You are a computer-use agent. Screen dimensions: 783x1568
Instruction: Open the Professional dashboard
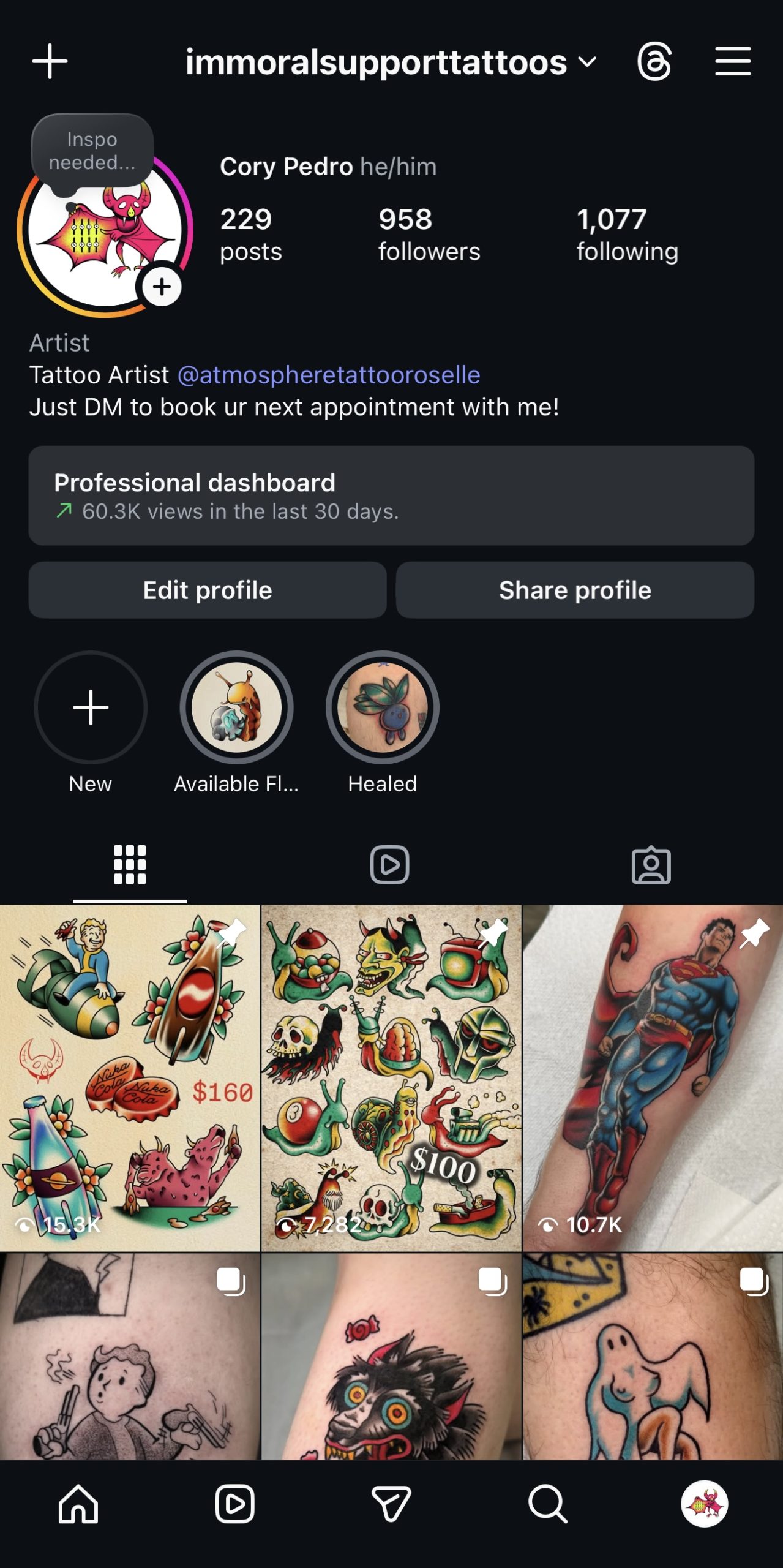pyautogui.click(x=391, y=496)
